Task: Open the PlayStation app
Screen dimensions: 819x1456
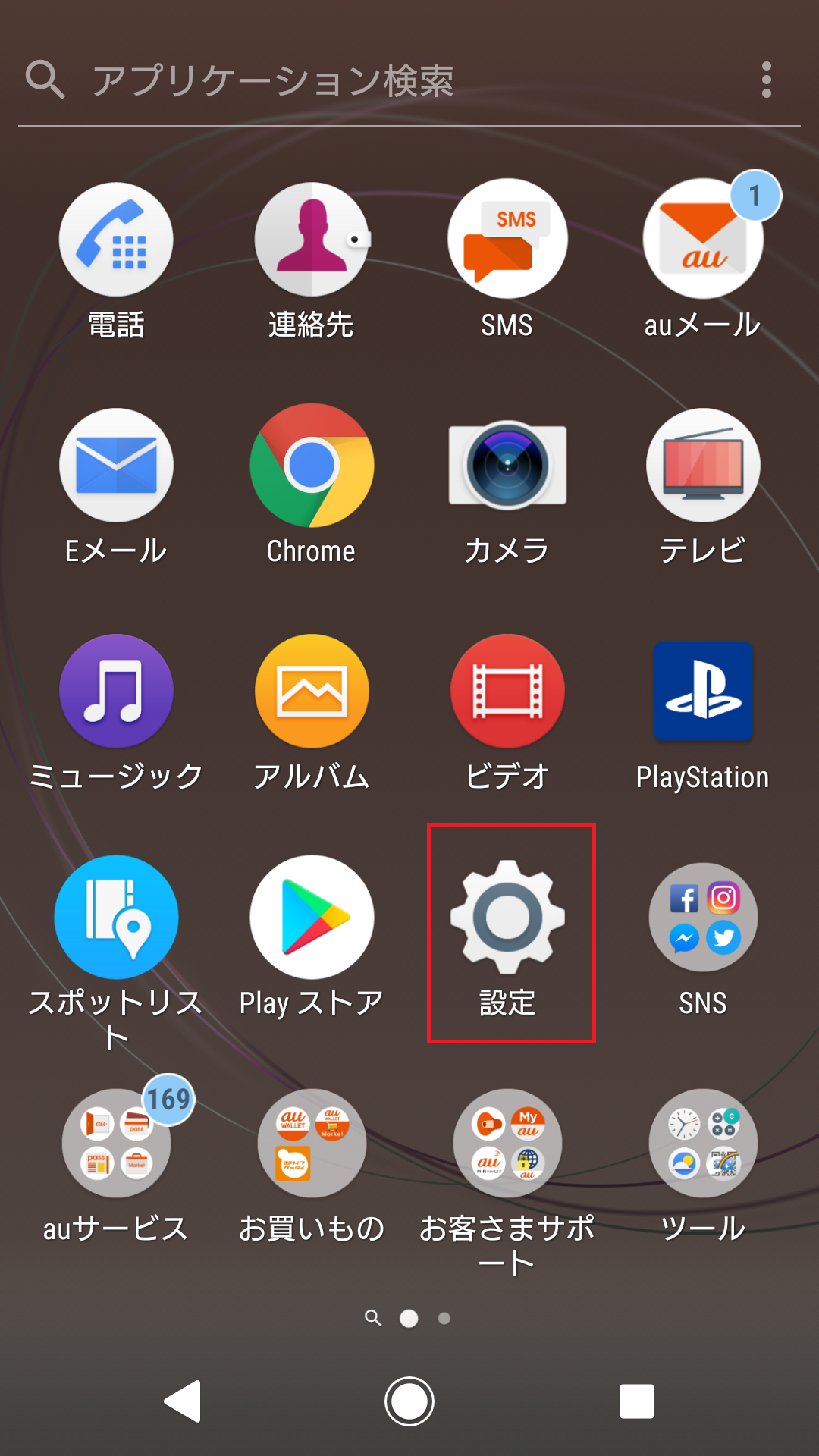Action: pyautogui.click(x=702, y=691)
